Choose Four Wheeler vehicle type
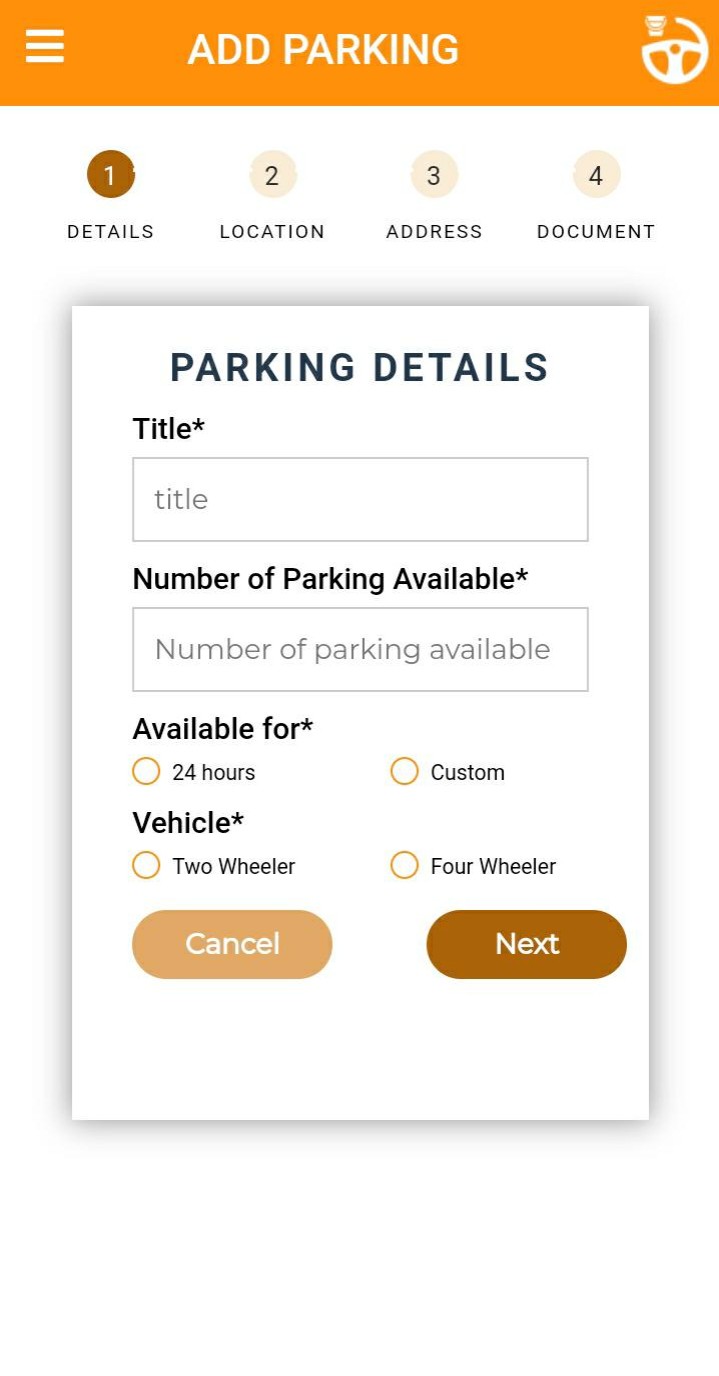The height and width of the screenshot is (1376, 719). pyautogui.click(x=404, y=865)
